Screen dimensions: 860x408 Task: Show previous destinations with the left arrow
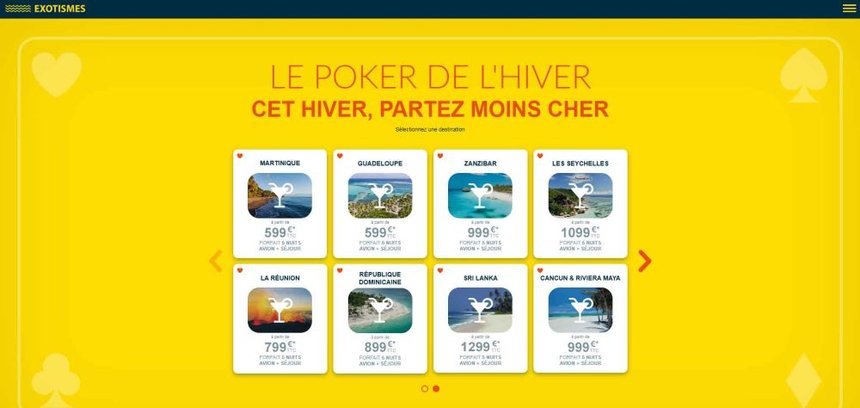(x=215, y=261)
